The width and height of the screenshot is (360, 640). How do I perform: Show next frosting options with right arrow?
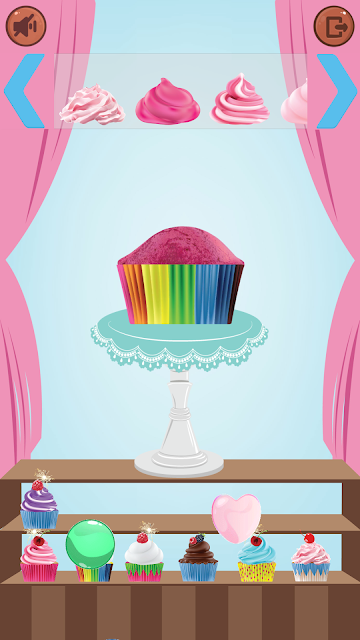click(x=337, y=91)
